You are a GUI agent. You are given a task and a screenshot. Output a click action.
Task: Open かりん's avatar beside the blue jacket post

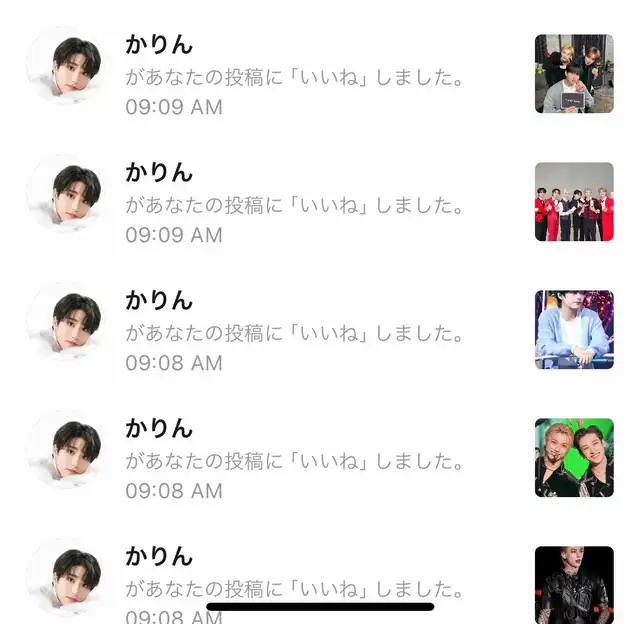tap(66, 320)
